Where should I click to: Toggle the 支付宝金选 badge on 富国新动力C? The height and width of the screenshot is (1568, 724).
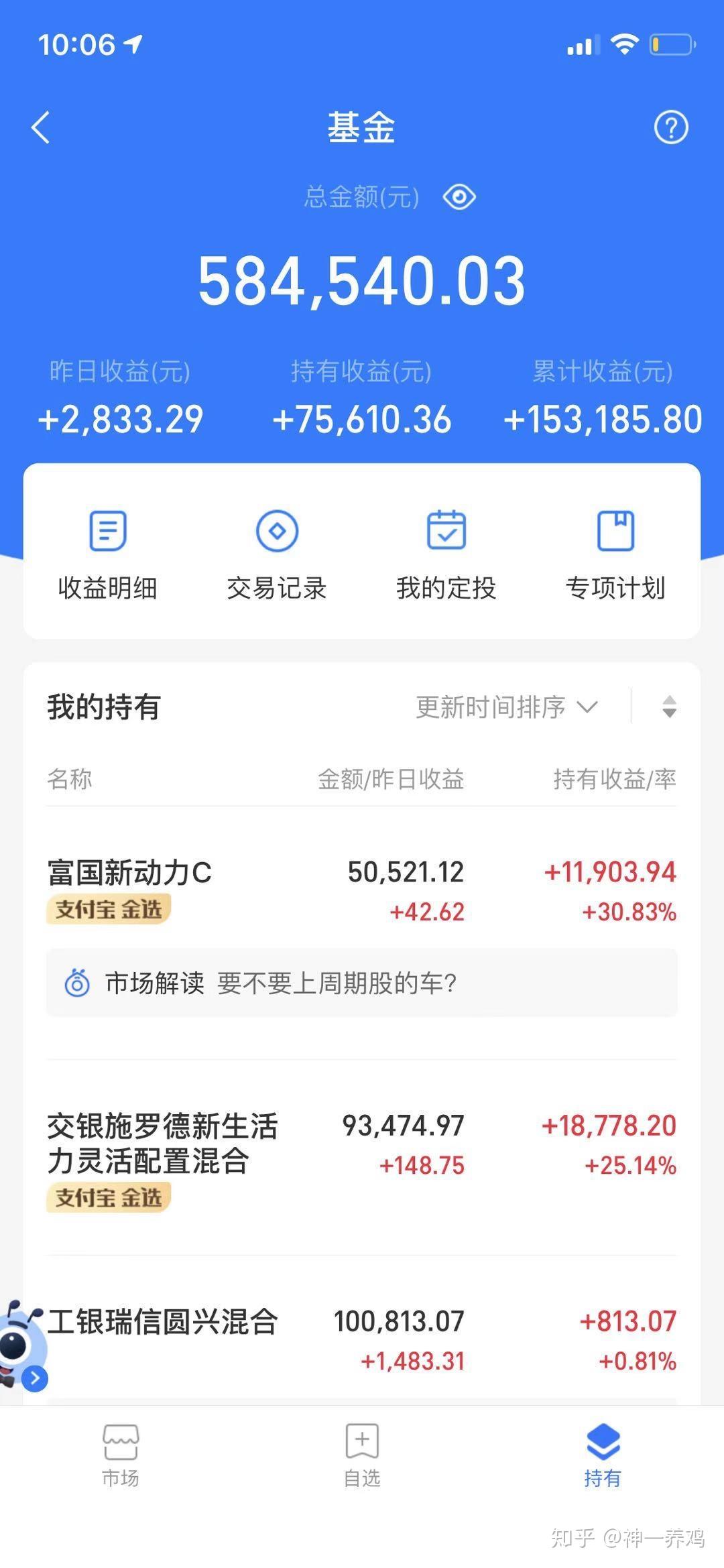[109, 909]
